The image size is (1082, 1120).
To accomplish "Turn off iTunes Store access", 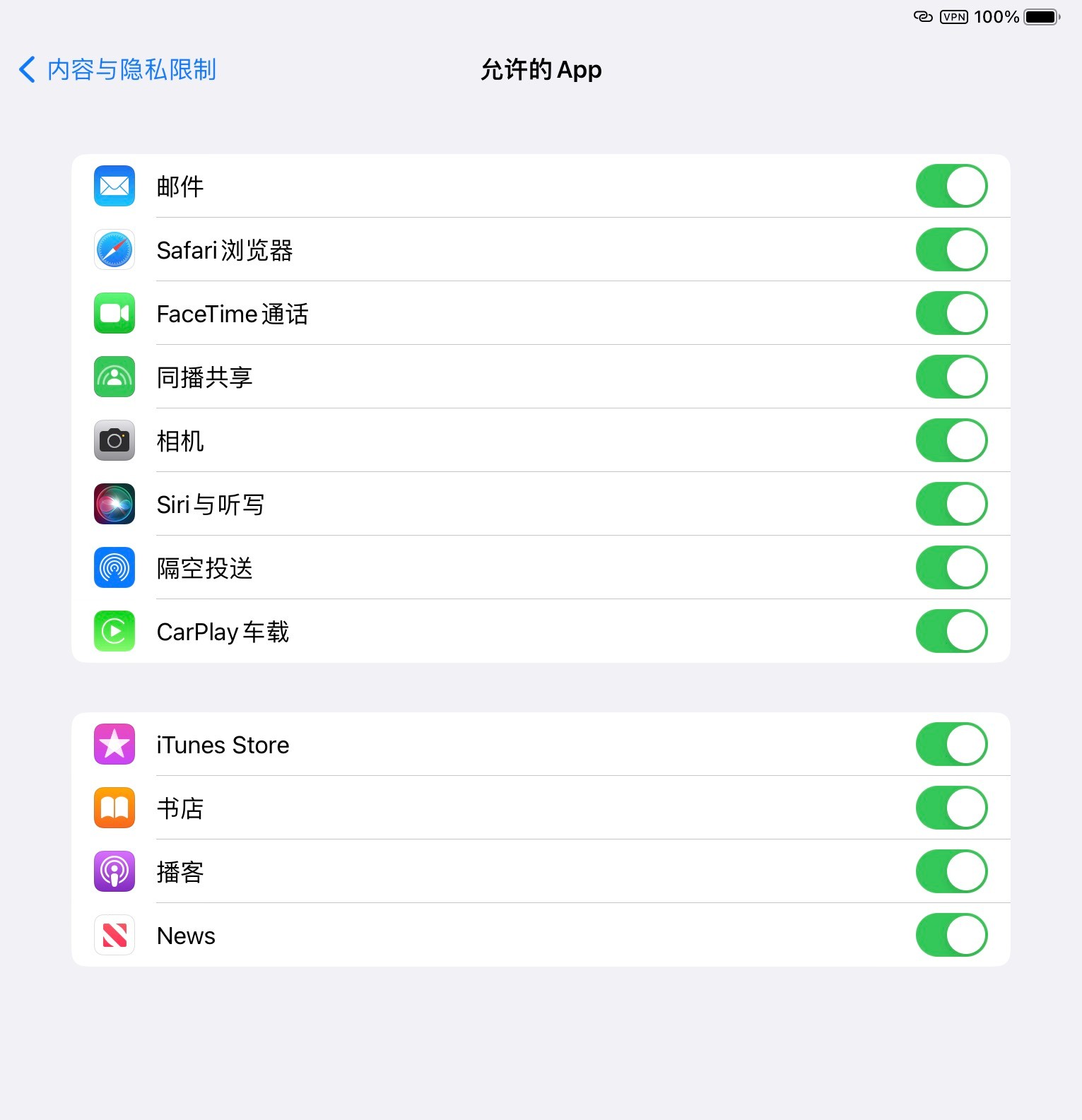I will click(951, 745).
